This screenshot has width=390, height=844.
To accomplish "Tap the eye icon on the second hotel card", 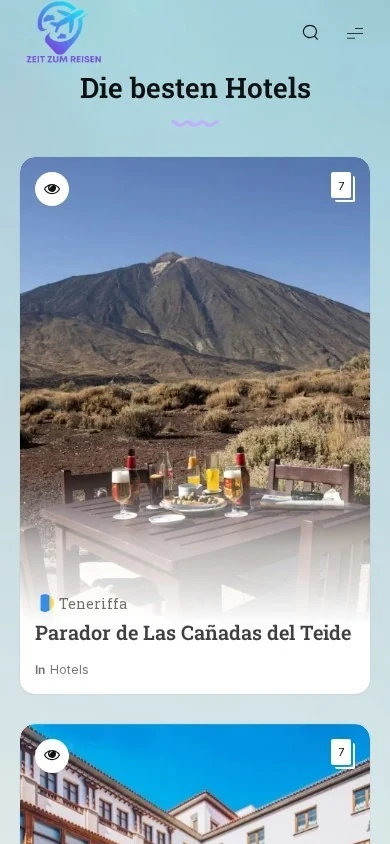I will [52, 755].
